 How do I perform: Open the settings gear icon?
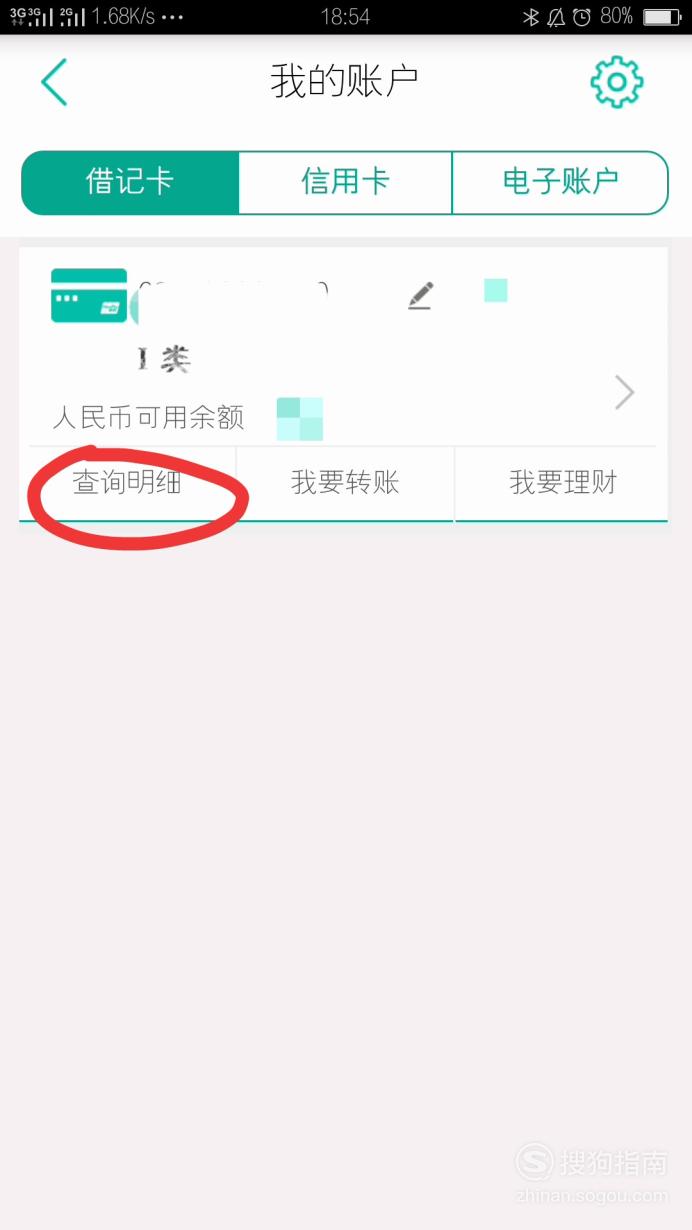point(617,82)
